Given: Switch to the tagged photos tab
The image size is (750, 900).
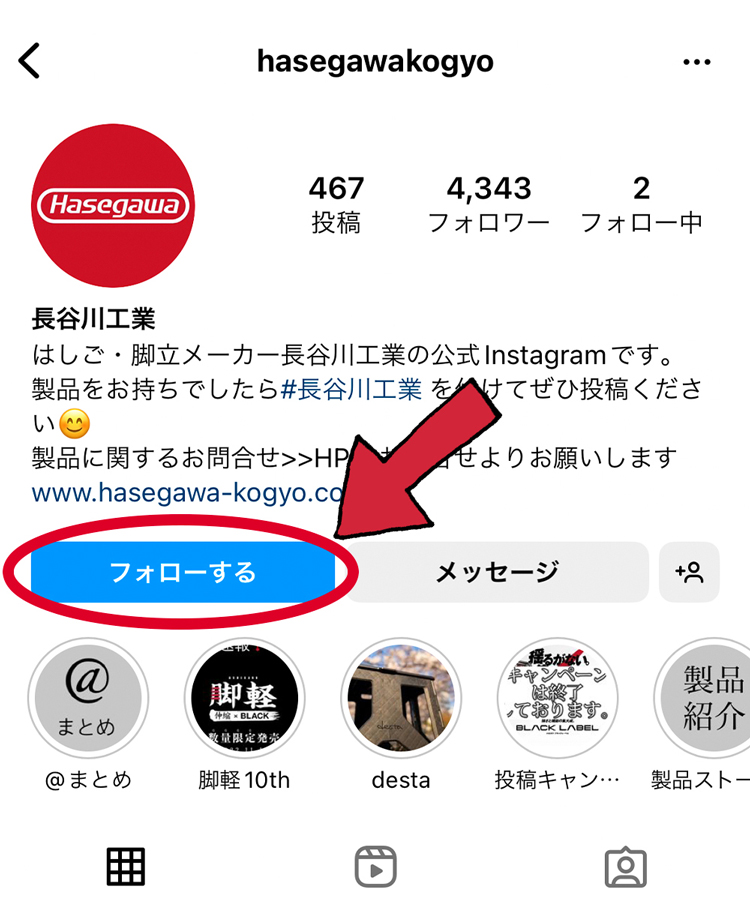Looking at the screenshot, I should (625, 866).
